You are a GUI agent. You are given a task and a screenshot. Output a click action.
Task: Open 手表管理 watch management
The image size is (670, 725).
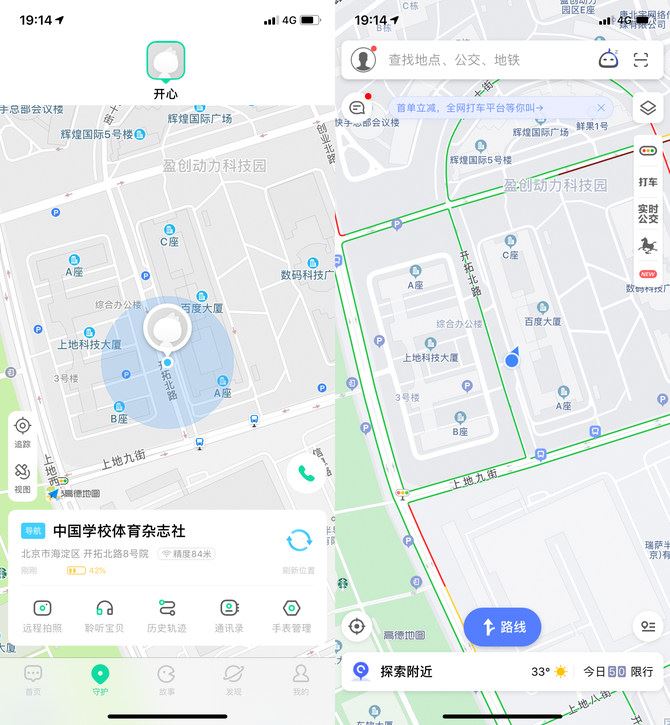(291, 615)
